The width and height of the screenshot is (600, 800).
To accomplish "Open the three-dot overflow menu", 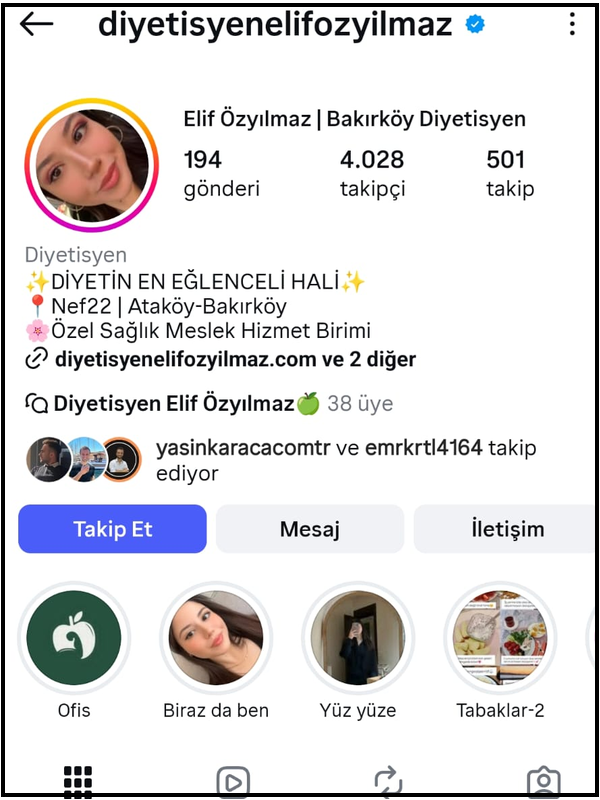I will coord(572,25).
